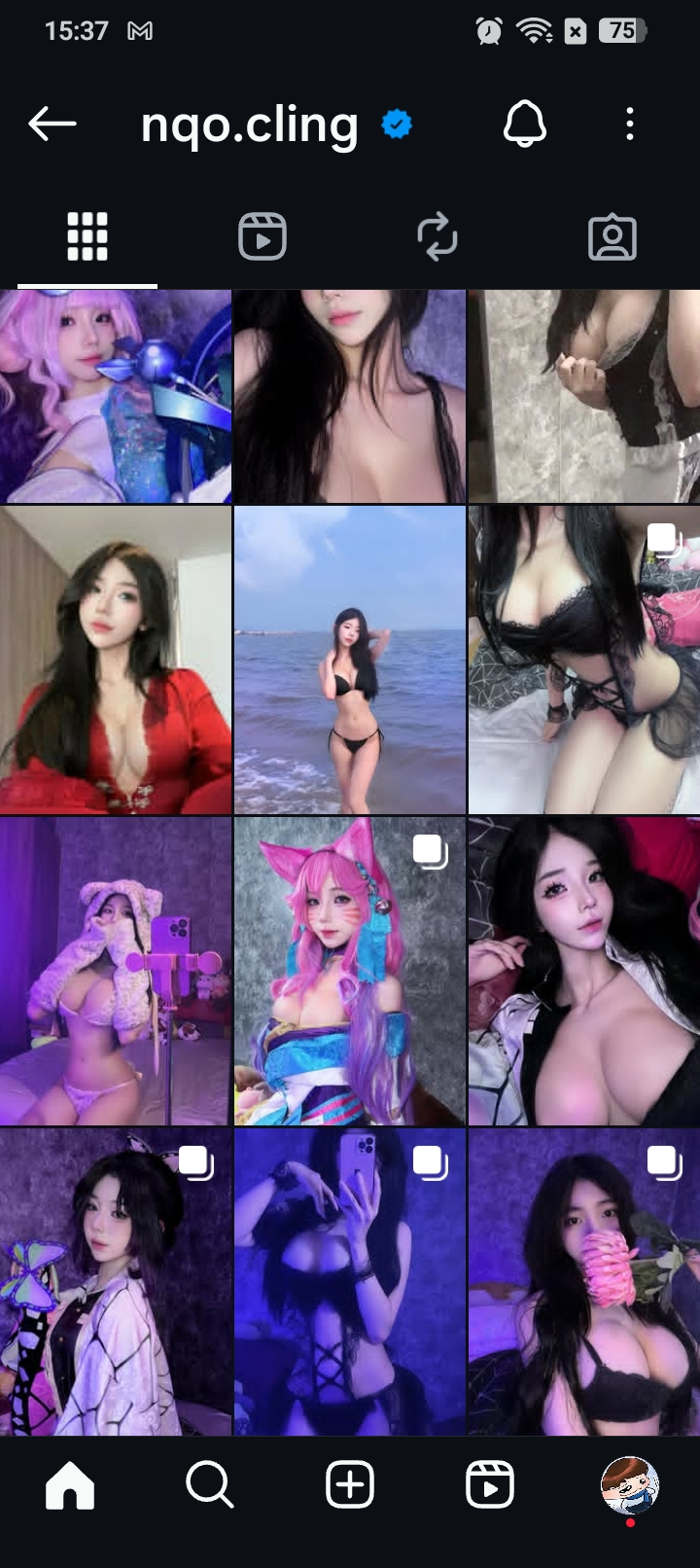Open the post with pink flower
700x1568 pixels.
[583, 1282]
